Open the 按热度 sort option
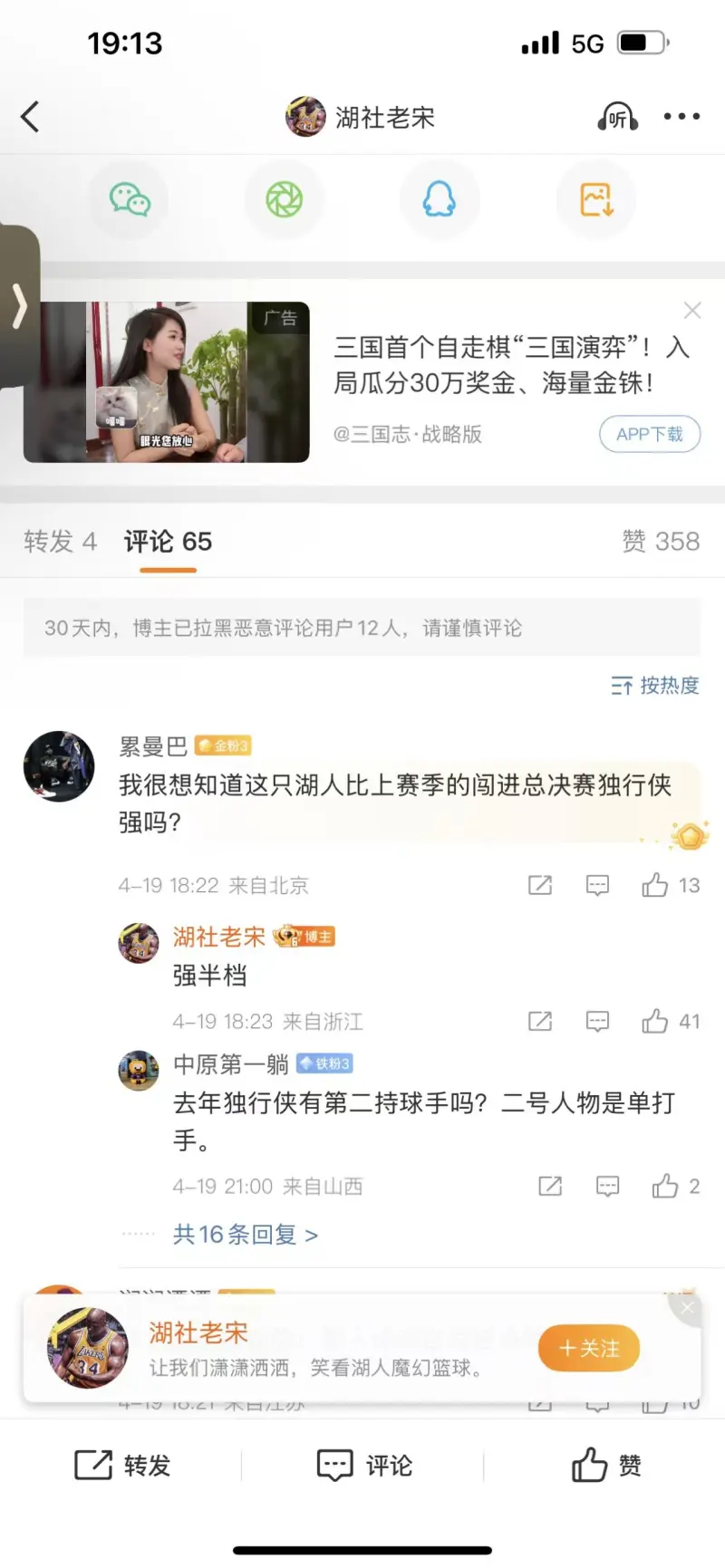The image size is (725, 1568). click(655, 686)
